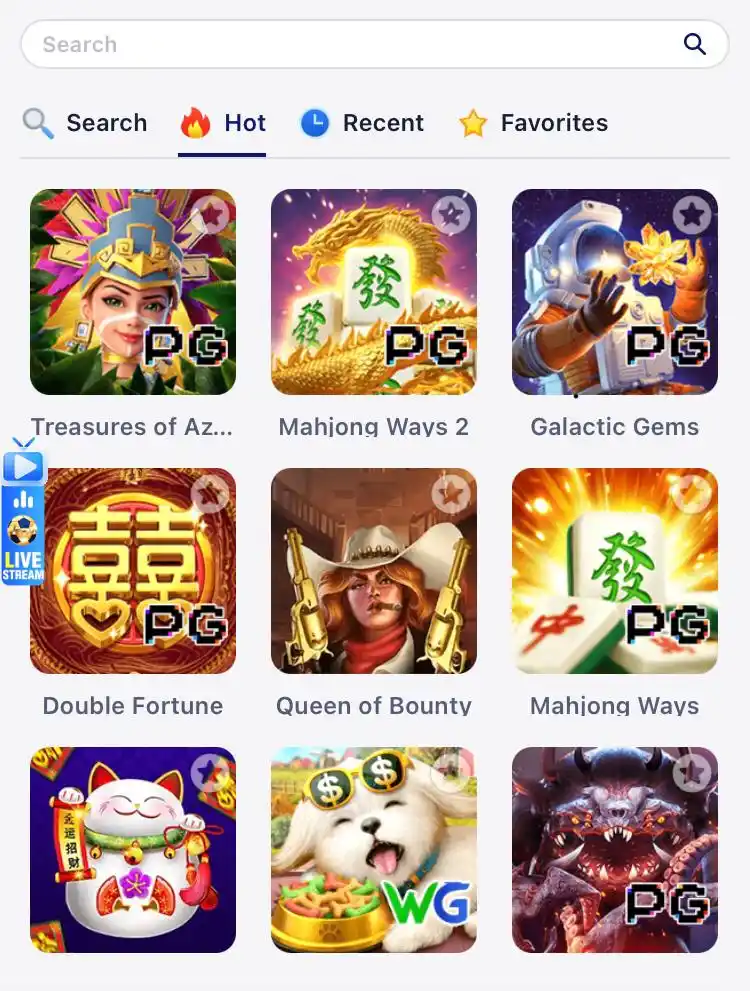Click the grey magnifier icon on the Search tab
750x991 pixels.
[38, 122]
